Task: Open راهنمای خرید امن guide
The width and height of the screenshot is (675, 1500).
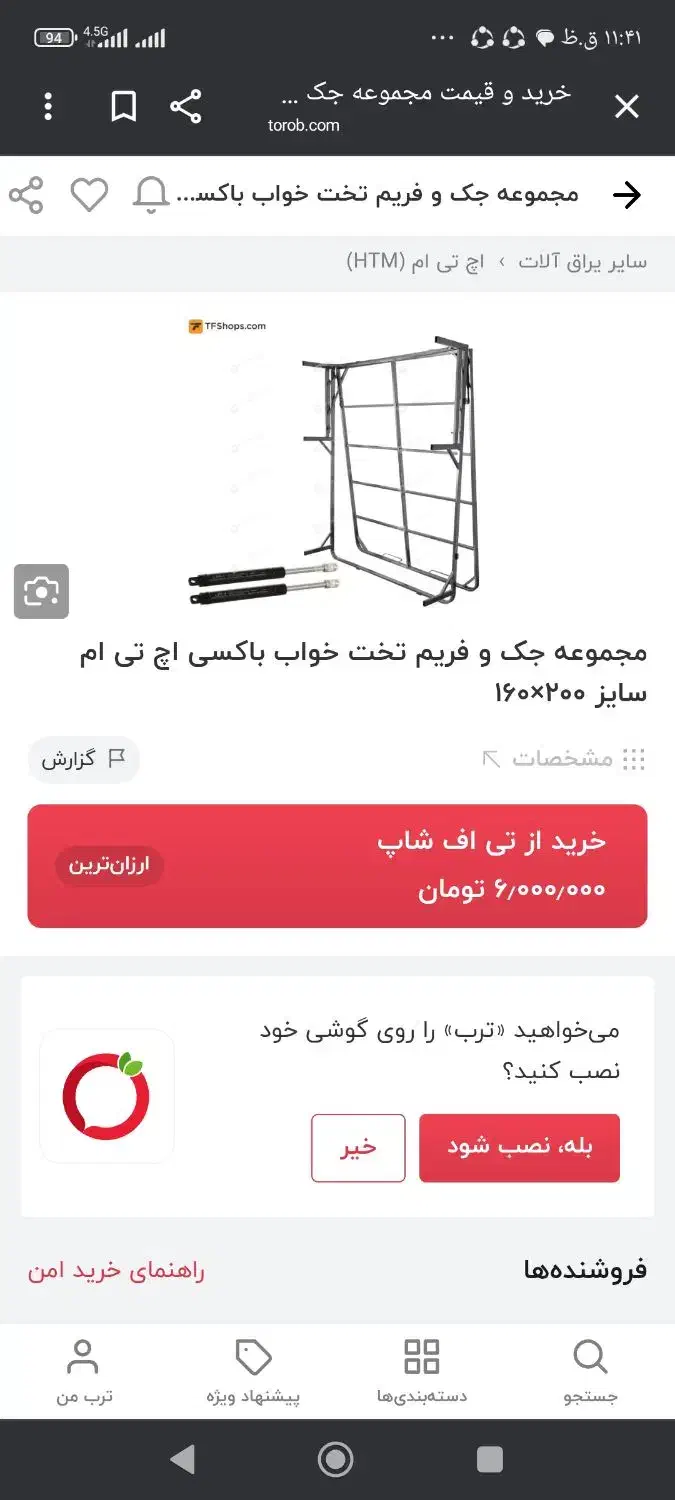Action: pyautogui.click(x=116, y=1271)
